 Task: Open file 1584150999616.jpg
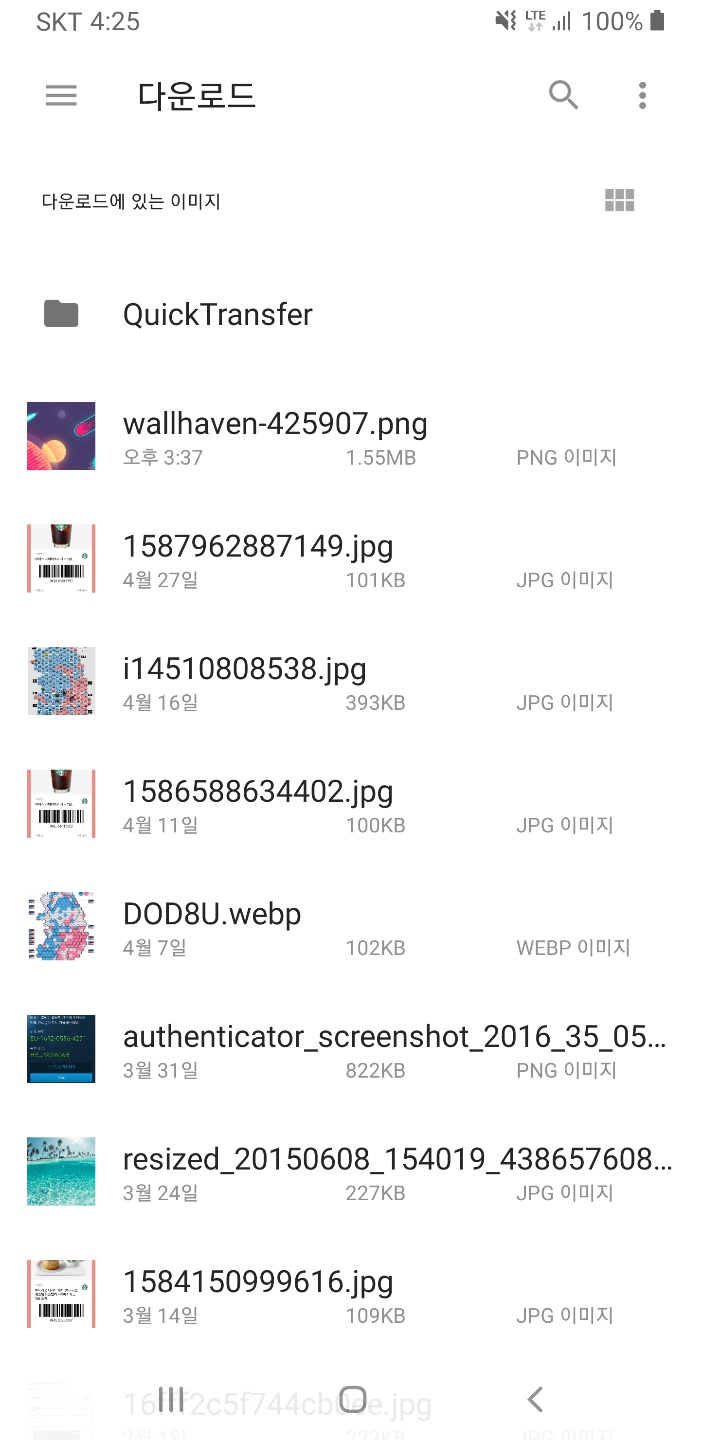click(258, 1283)
